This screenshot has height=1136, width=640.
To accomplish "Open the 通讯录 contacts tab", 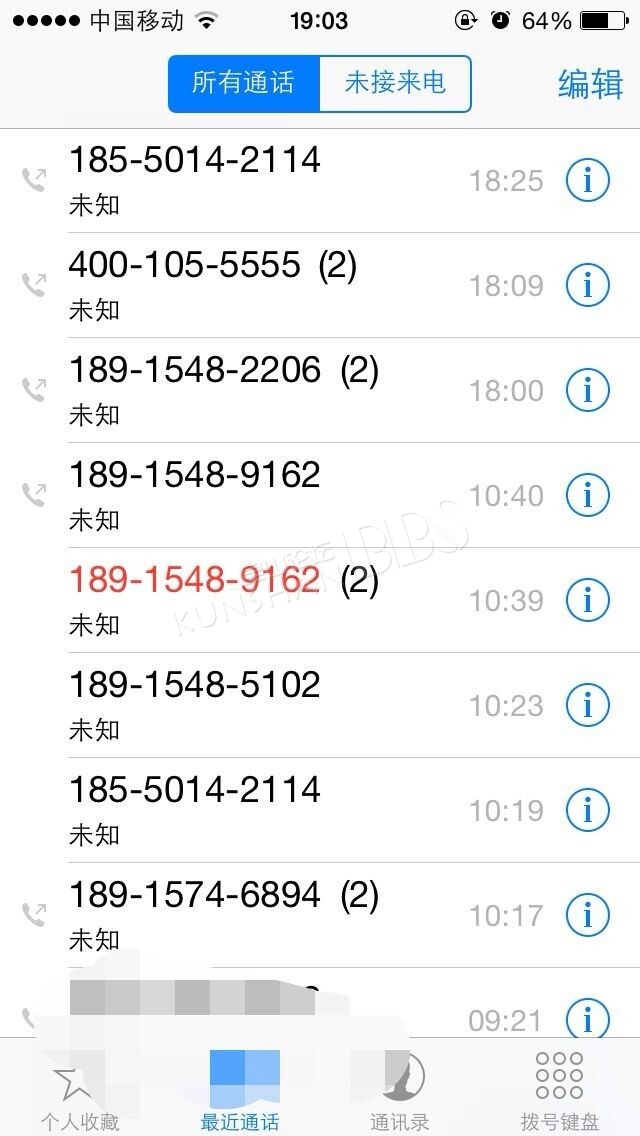I will (x=400, y=1088).
